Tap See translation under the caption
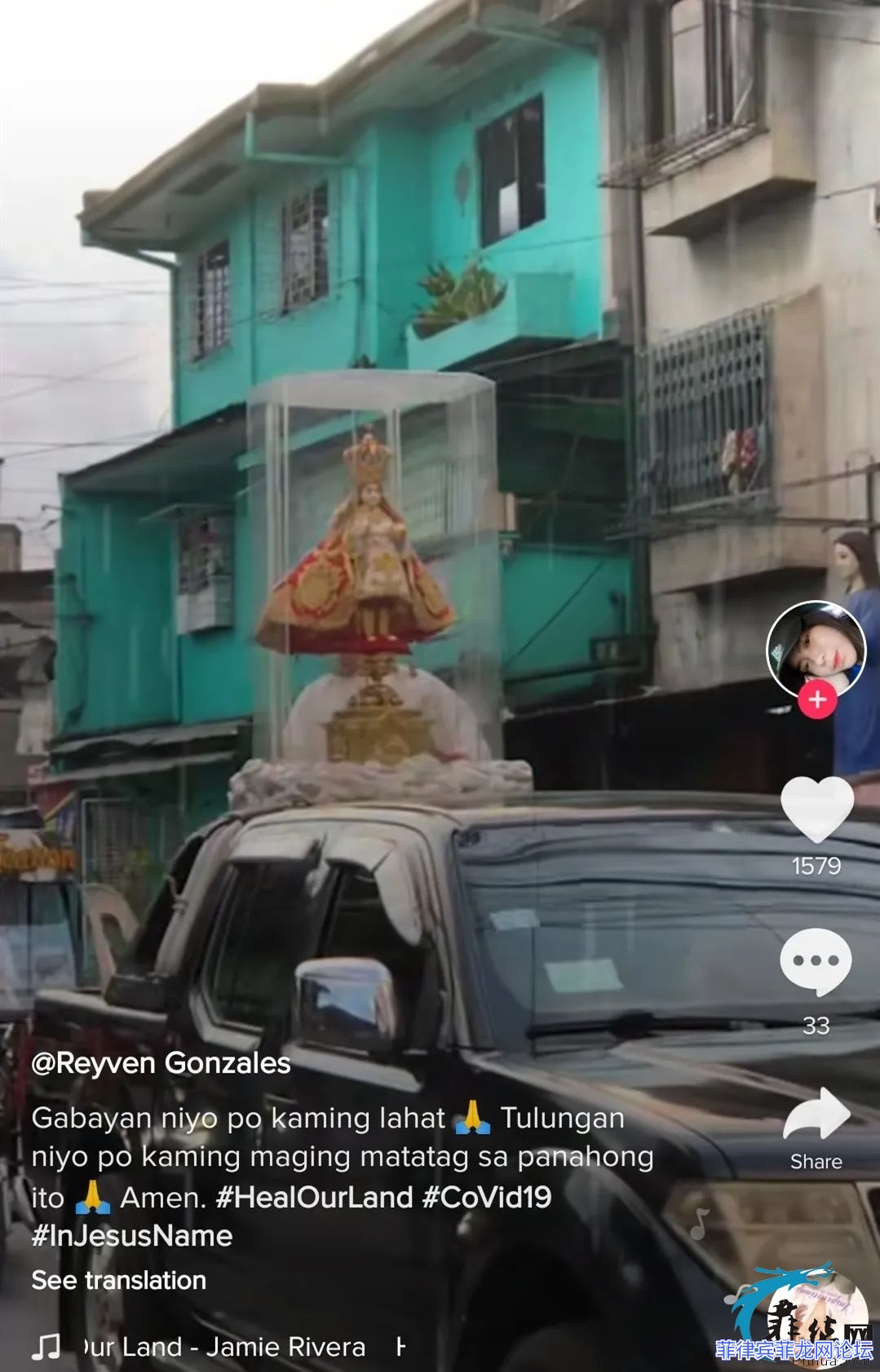Viewport: 880px width, 1372px height. click(118, 1280)
